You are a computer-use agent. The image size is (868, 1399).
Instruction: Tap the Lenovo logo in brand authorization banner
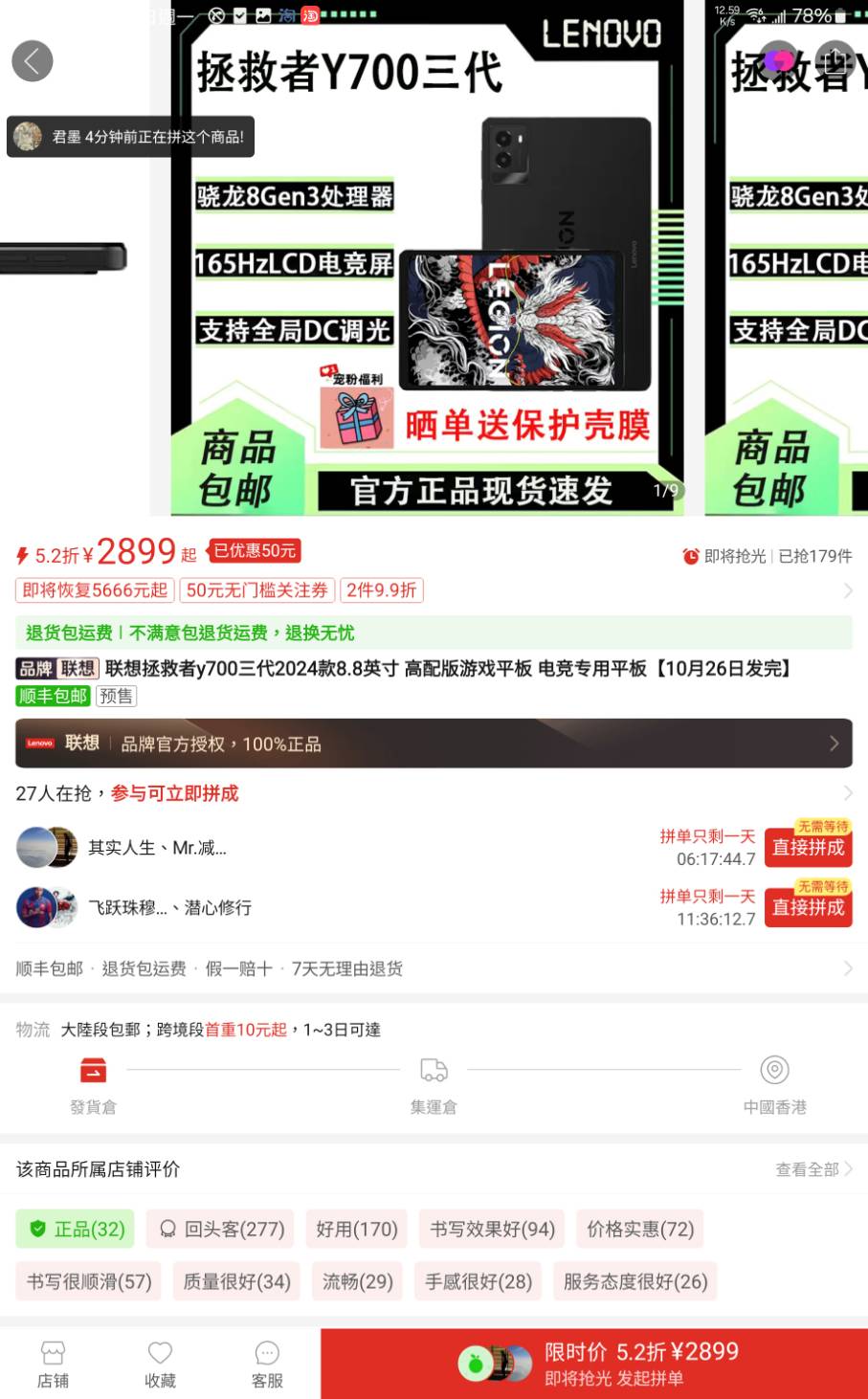[39, 743]
